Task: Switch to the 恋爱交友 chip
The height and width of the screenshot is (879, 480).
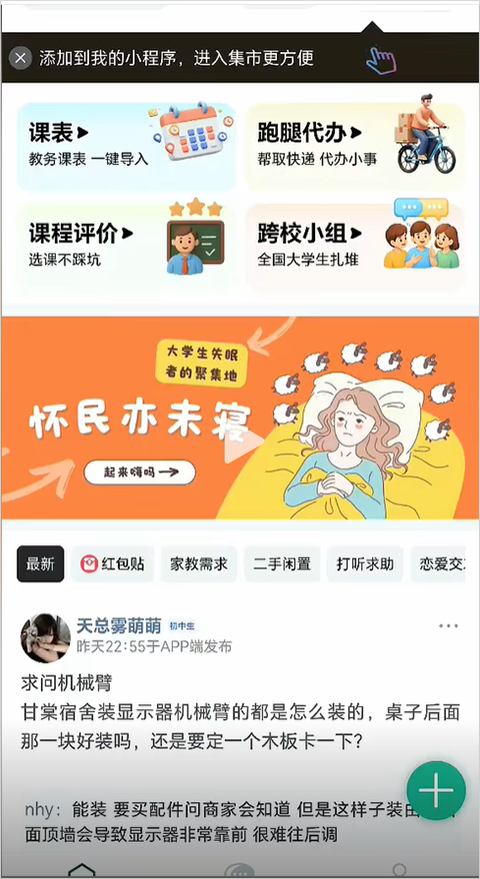Action: (439, 564)
